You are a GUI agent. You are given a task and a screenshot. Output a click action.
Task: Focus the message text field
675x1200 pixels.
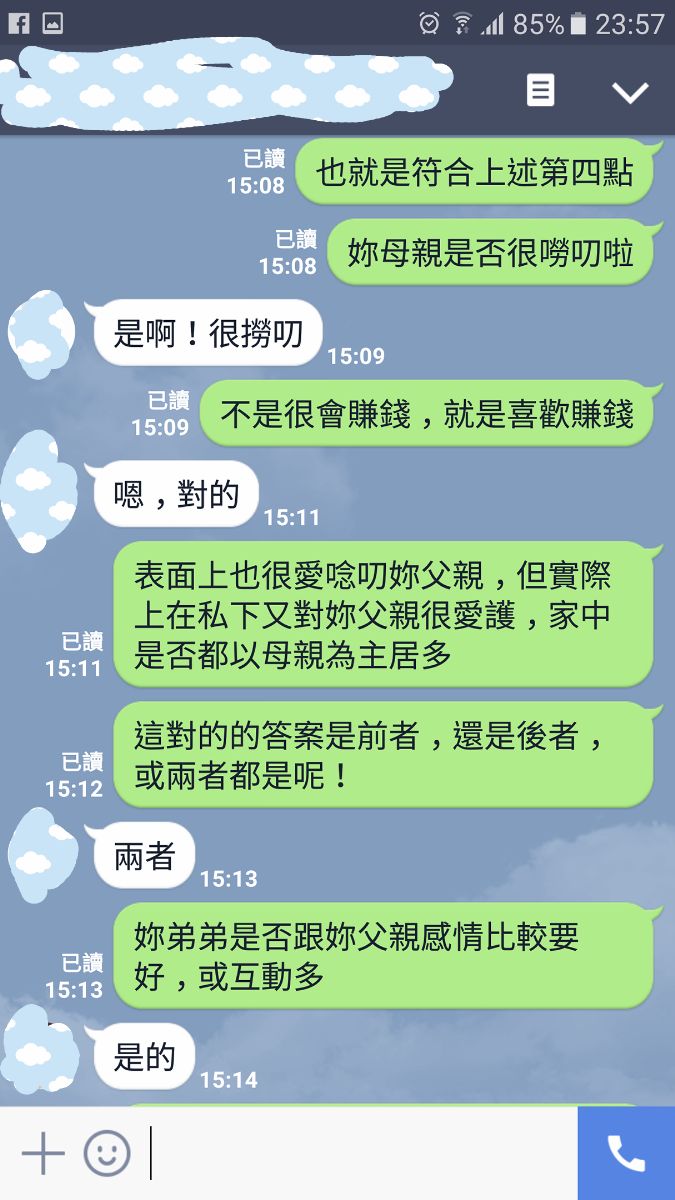tap(360, 1154)
